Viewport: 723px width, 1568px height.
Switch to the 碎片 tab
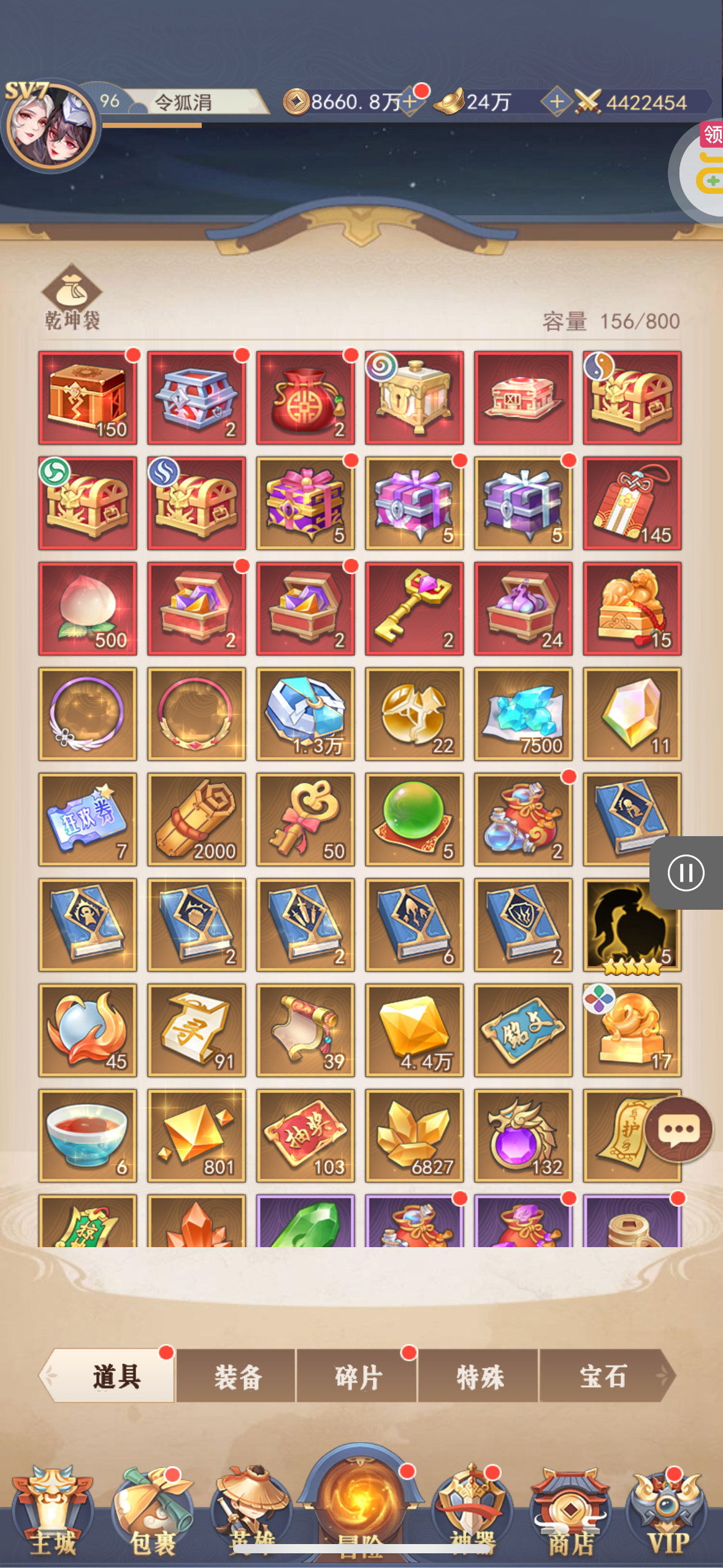(358, 1377)
